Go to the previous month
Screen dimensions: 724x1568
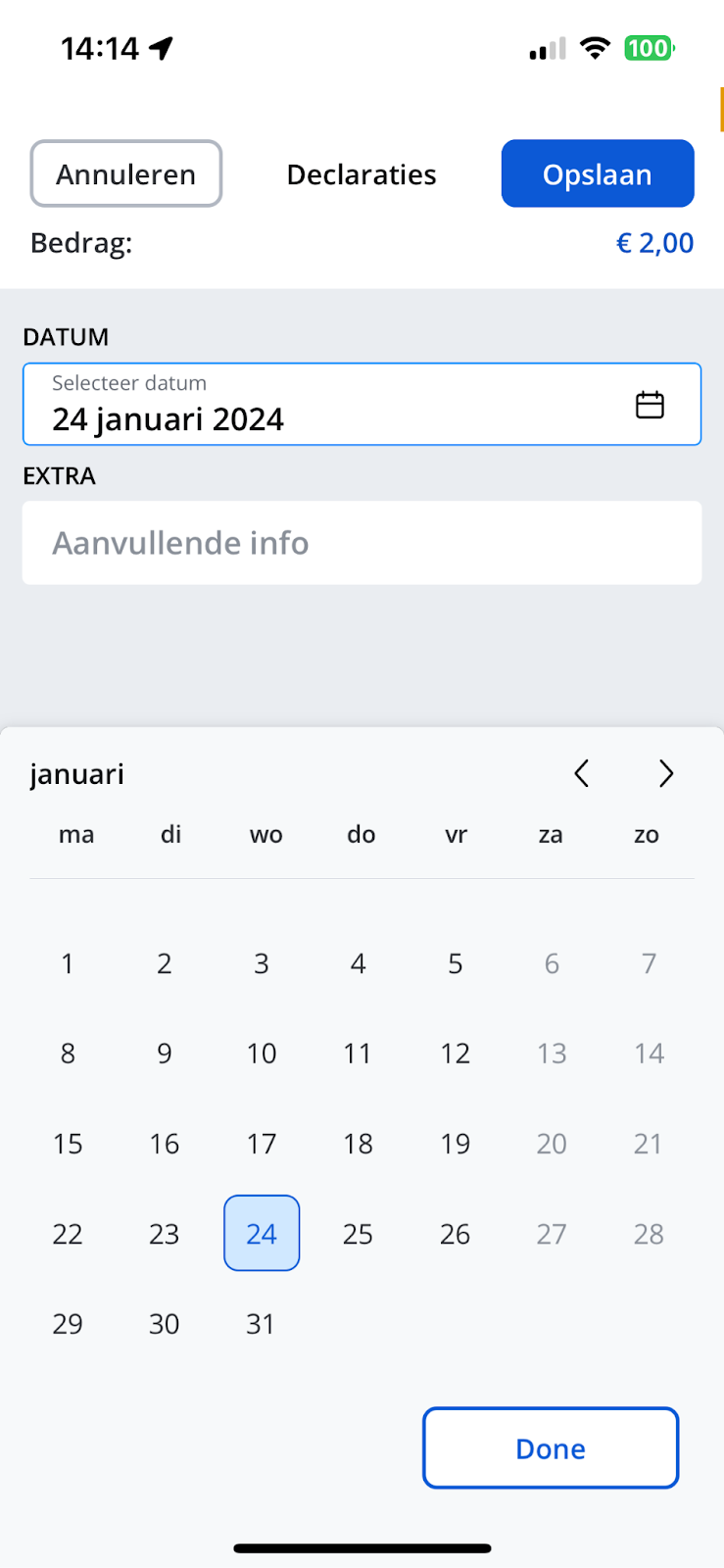point(581,773)
